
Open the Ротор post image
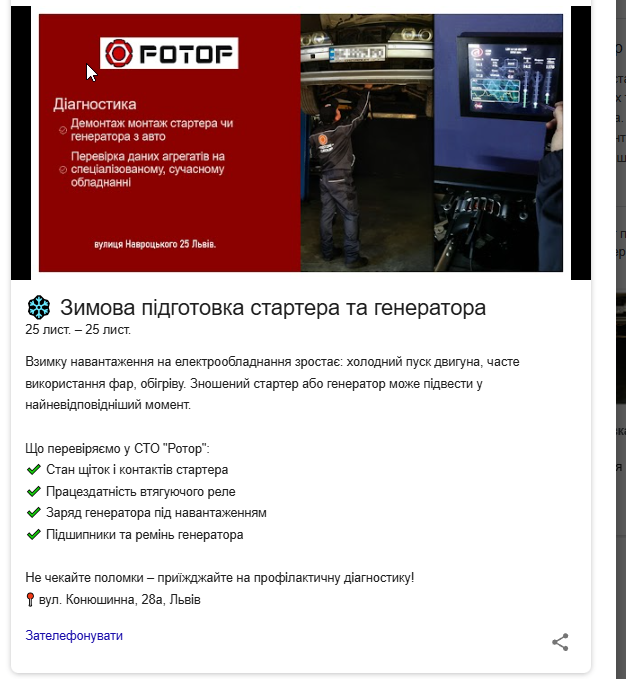300,143
